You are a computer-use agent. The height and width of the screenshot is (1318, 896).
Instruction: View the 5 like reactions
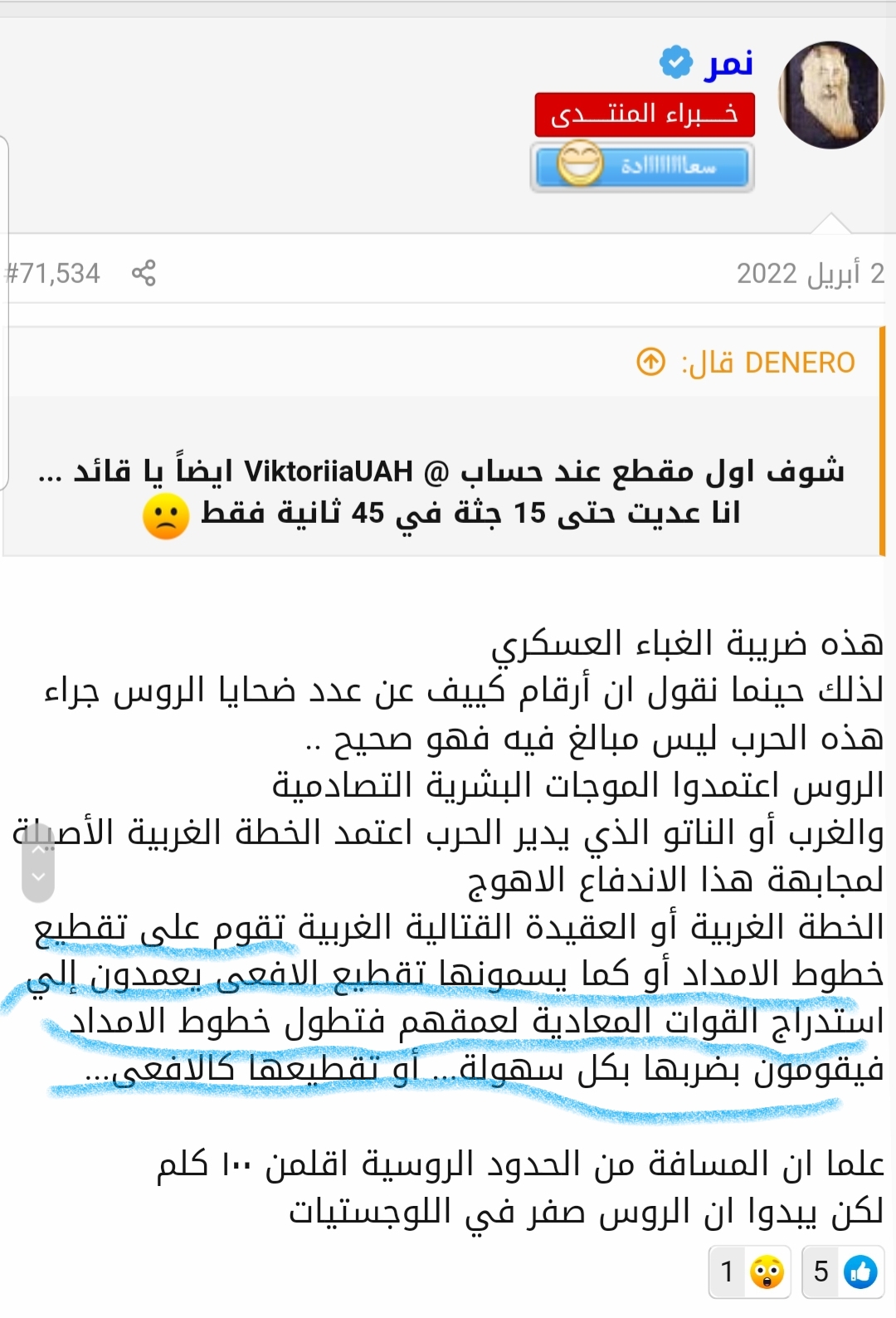tap(841, 1271)
